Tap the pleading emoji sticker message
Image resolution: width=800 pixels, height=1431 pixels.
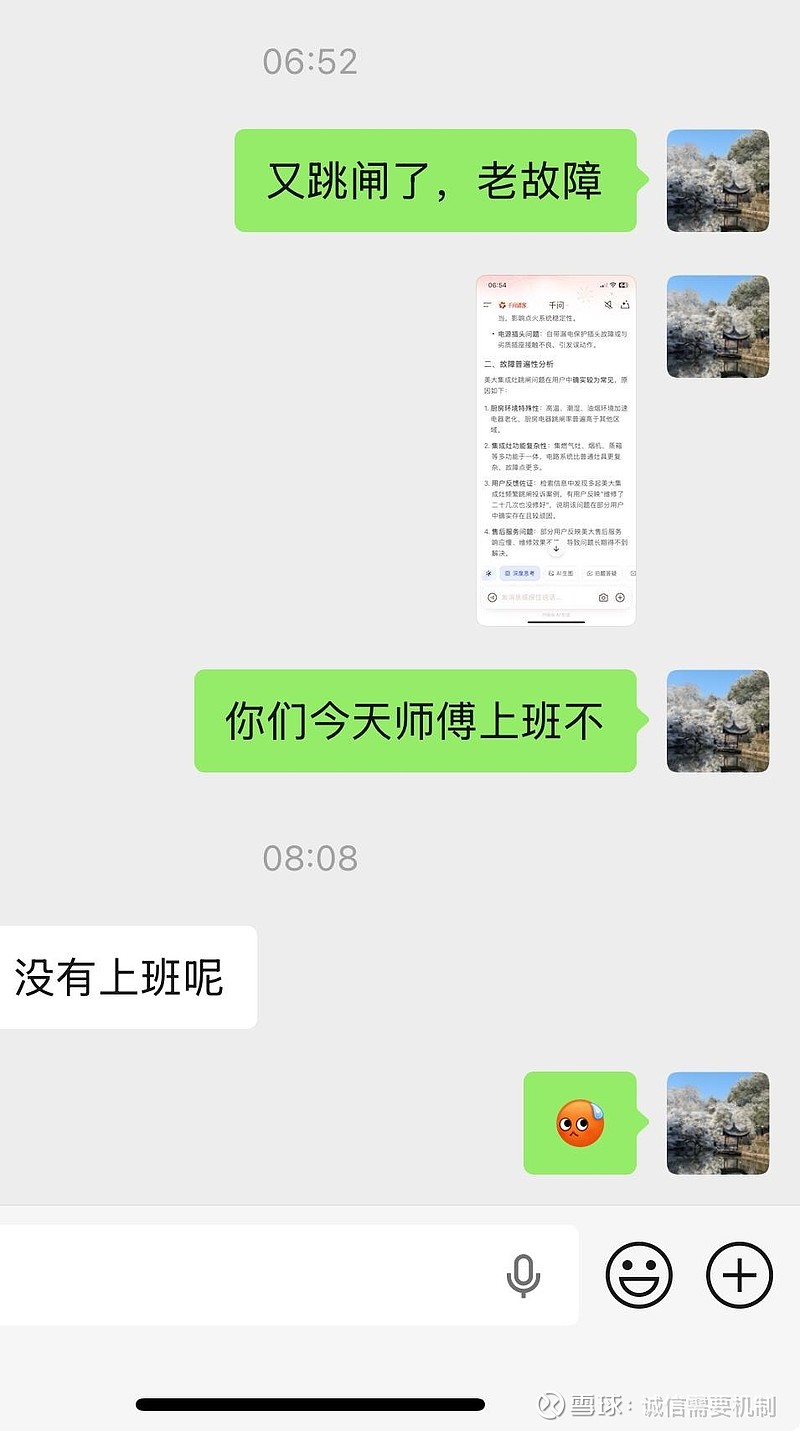580,1122
